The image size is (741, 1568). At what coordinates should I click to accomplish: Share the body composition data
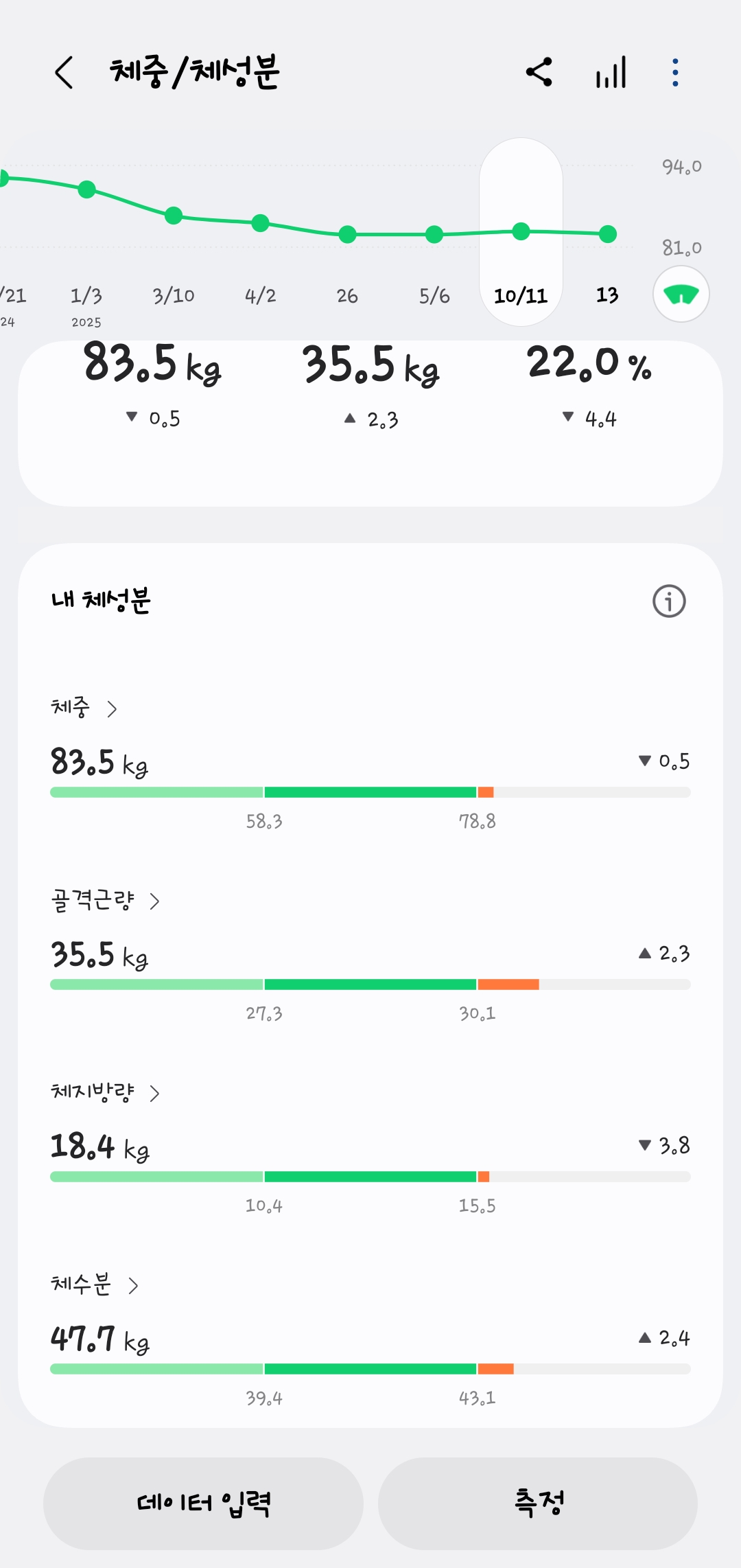[539, 72]
